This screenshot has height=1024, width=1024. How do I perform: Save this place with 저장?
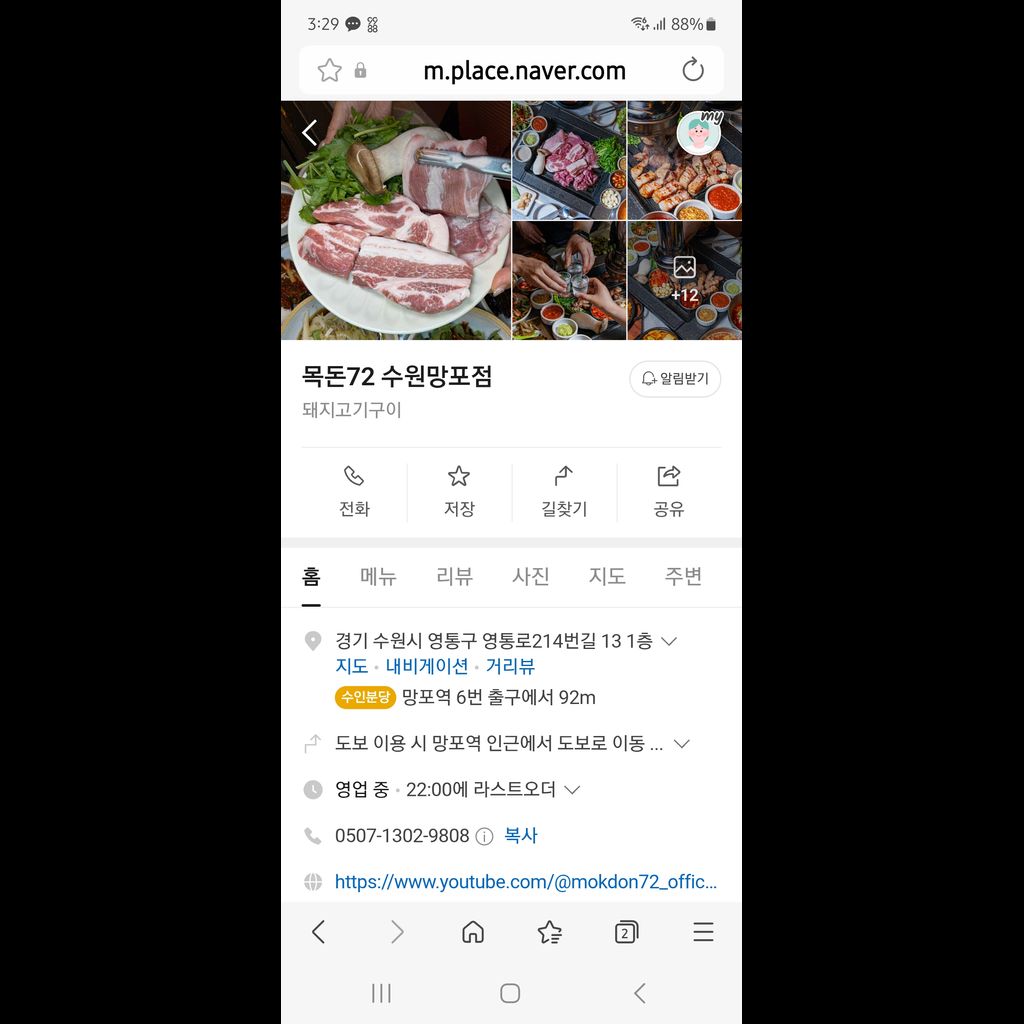coord(459,491)
